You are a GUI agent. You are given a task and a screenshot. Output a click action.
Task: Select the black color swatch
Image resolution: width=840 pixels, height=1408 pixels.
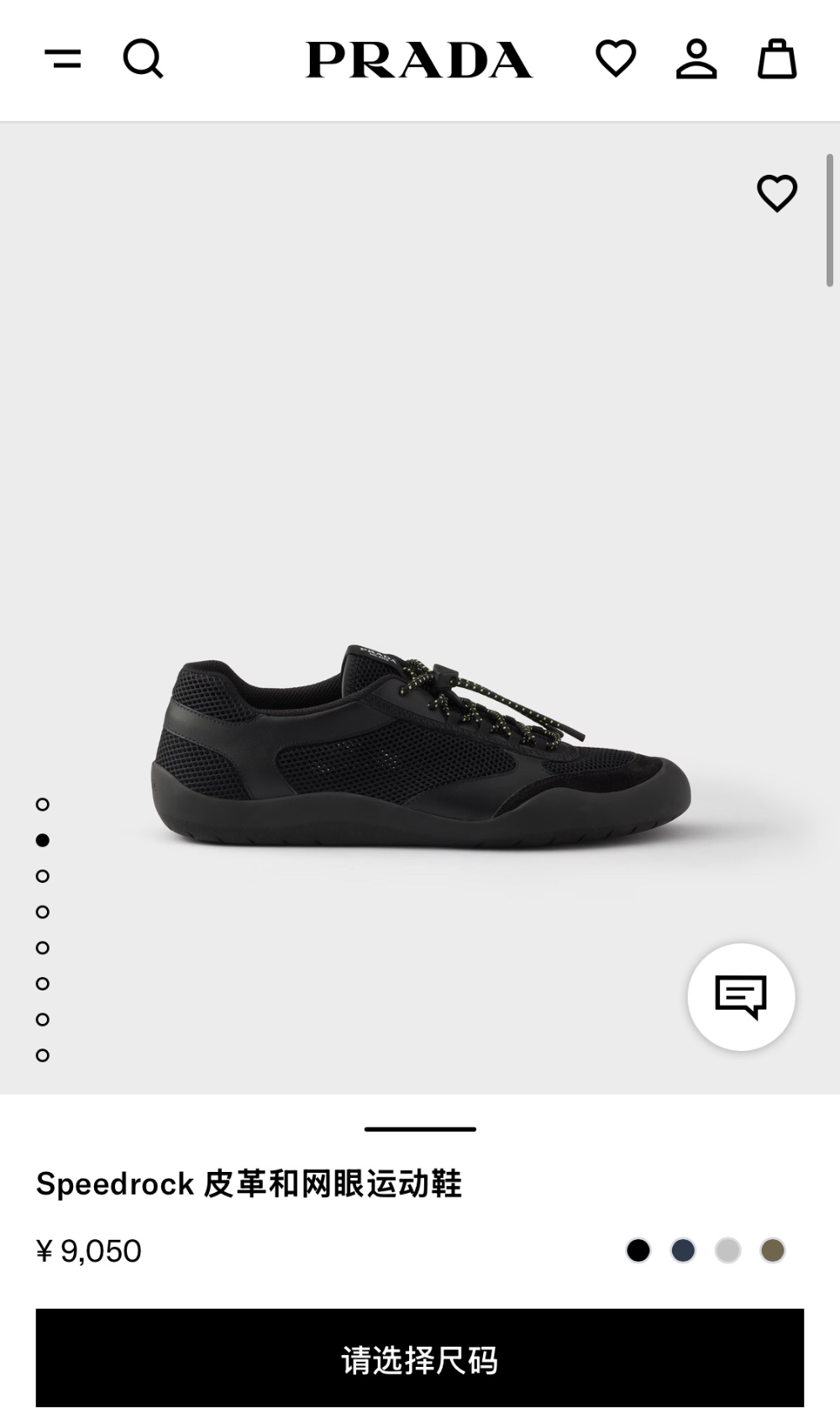pos(638,1251)
